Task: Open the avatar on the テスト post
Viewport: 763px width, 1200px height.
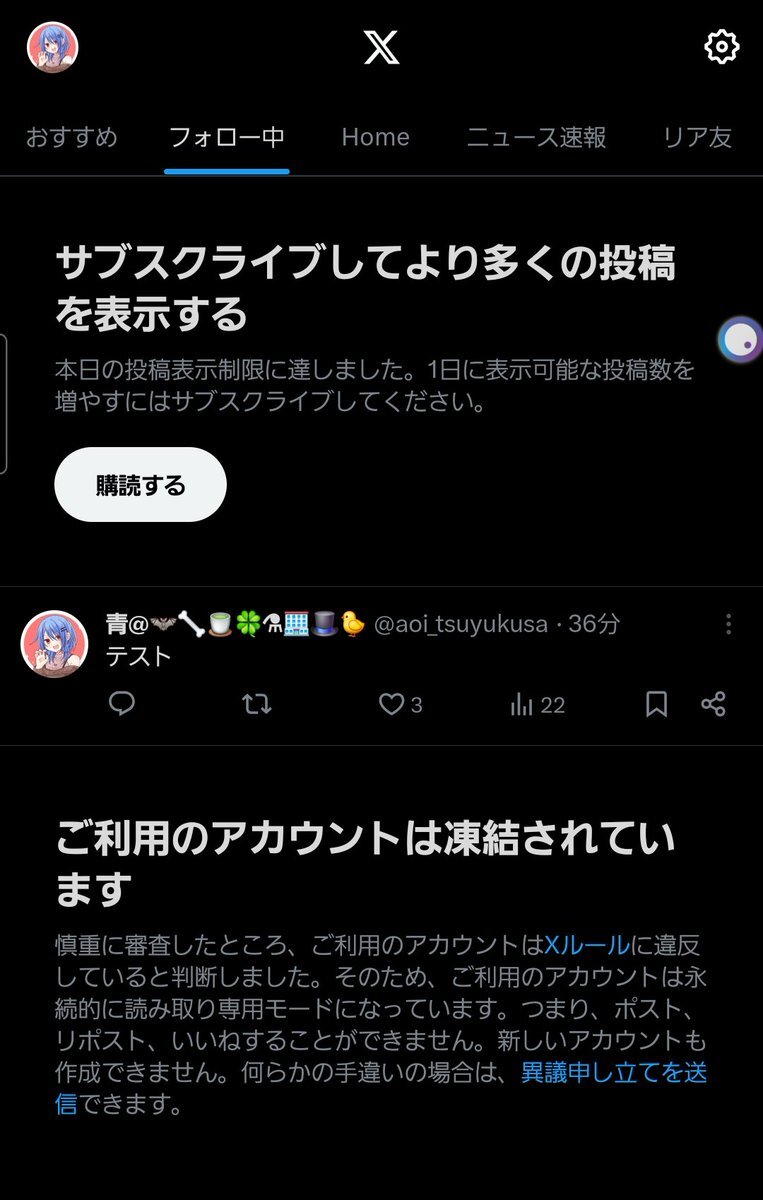Action: click(x=54, y=644)
